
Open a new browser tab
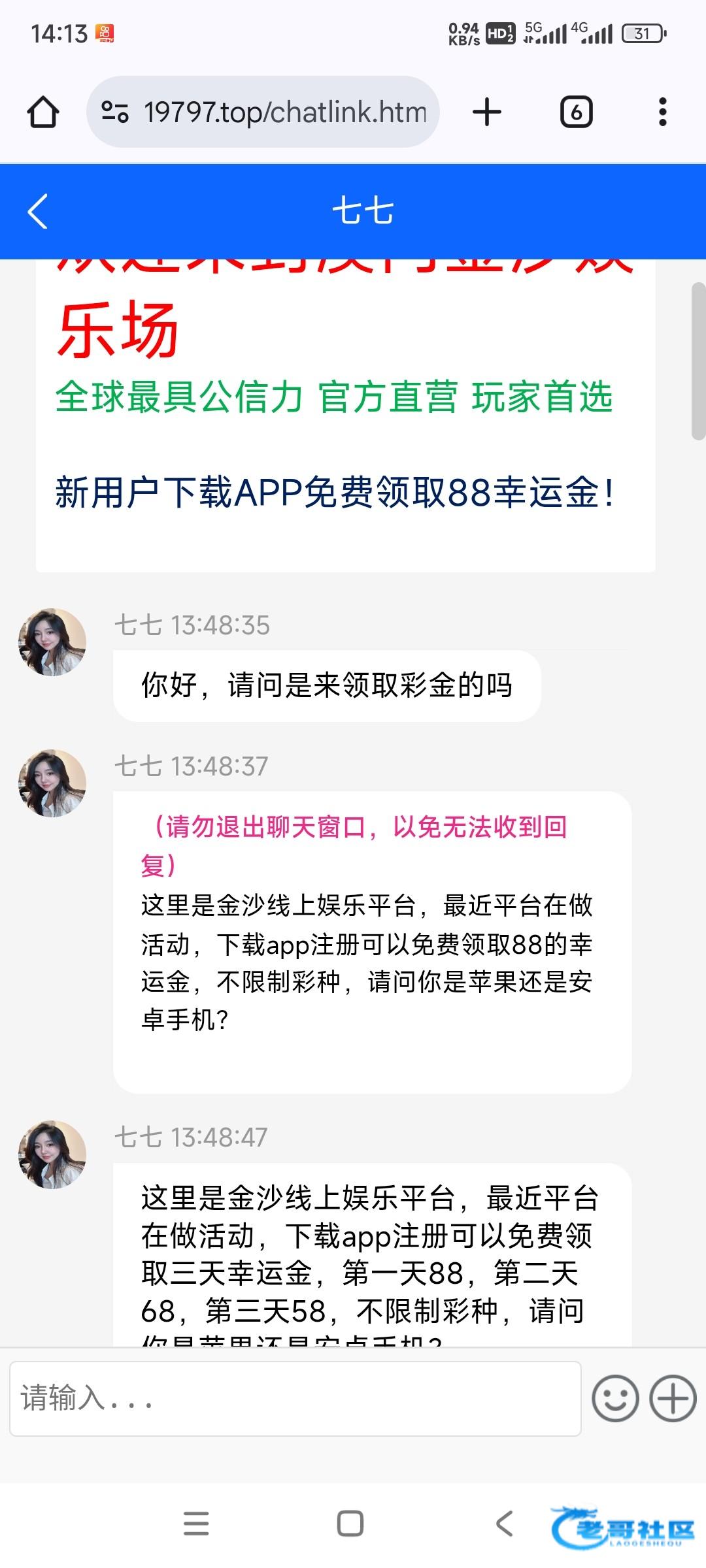click(x=487, y=112)
